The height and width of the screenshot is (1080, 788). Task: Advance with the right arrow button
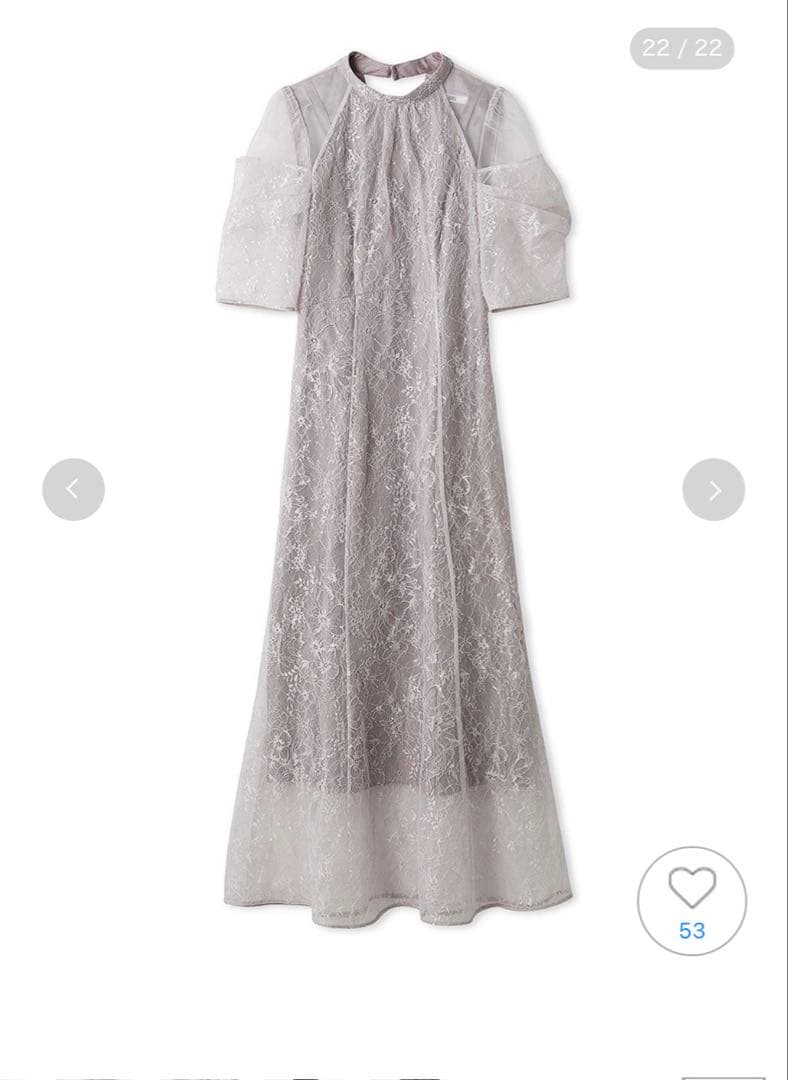tap(713, 490)
